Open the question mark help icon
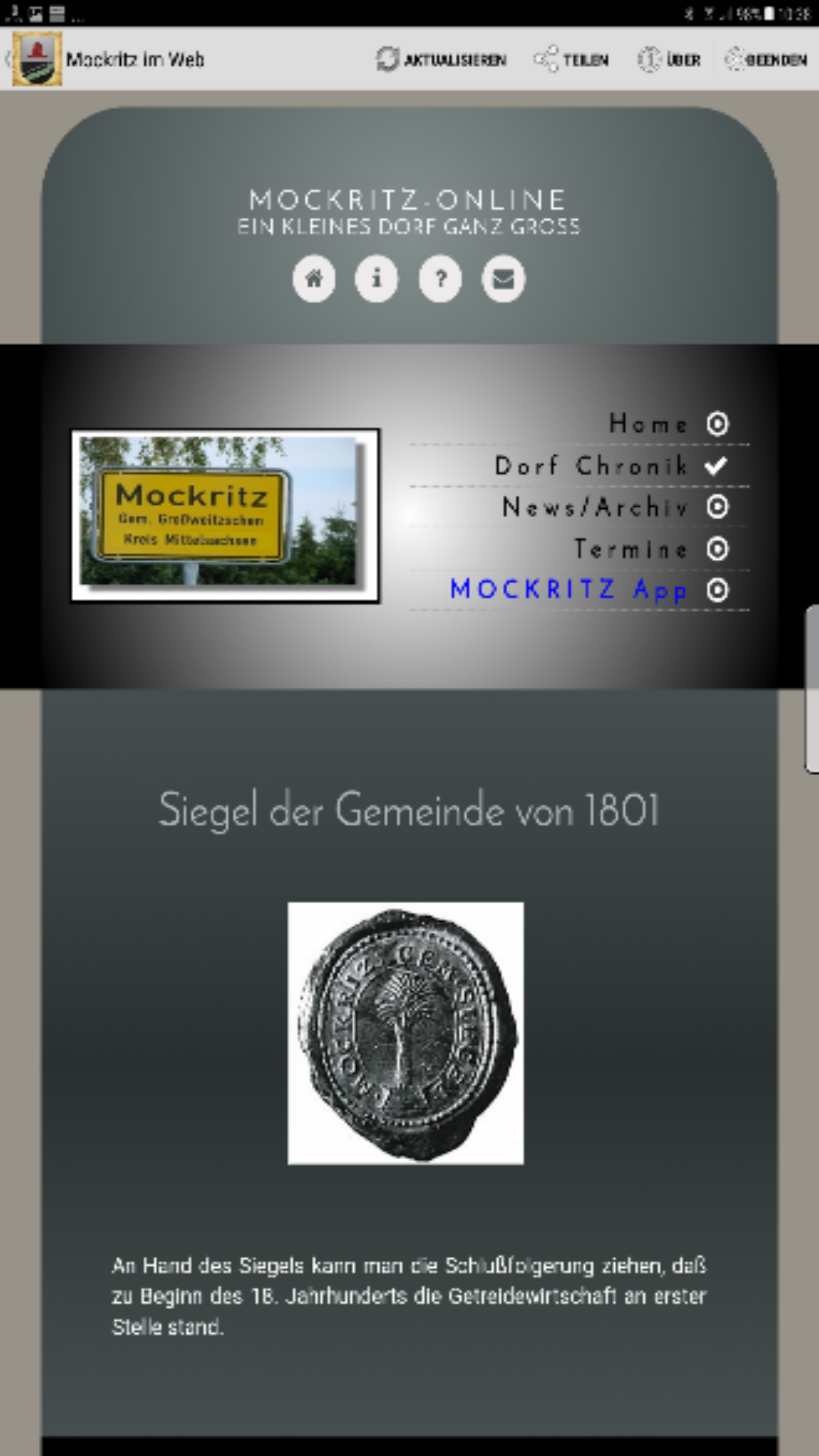The width and height of the screenshot is (819, 1456). tap(440, 278)
